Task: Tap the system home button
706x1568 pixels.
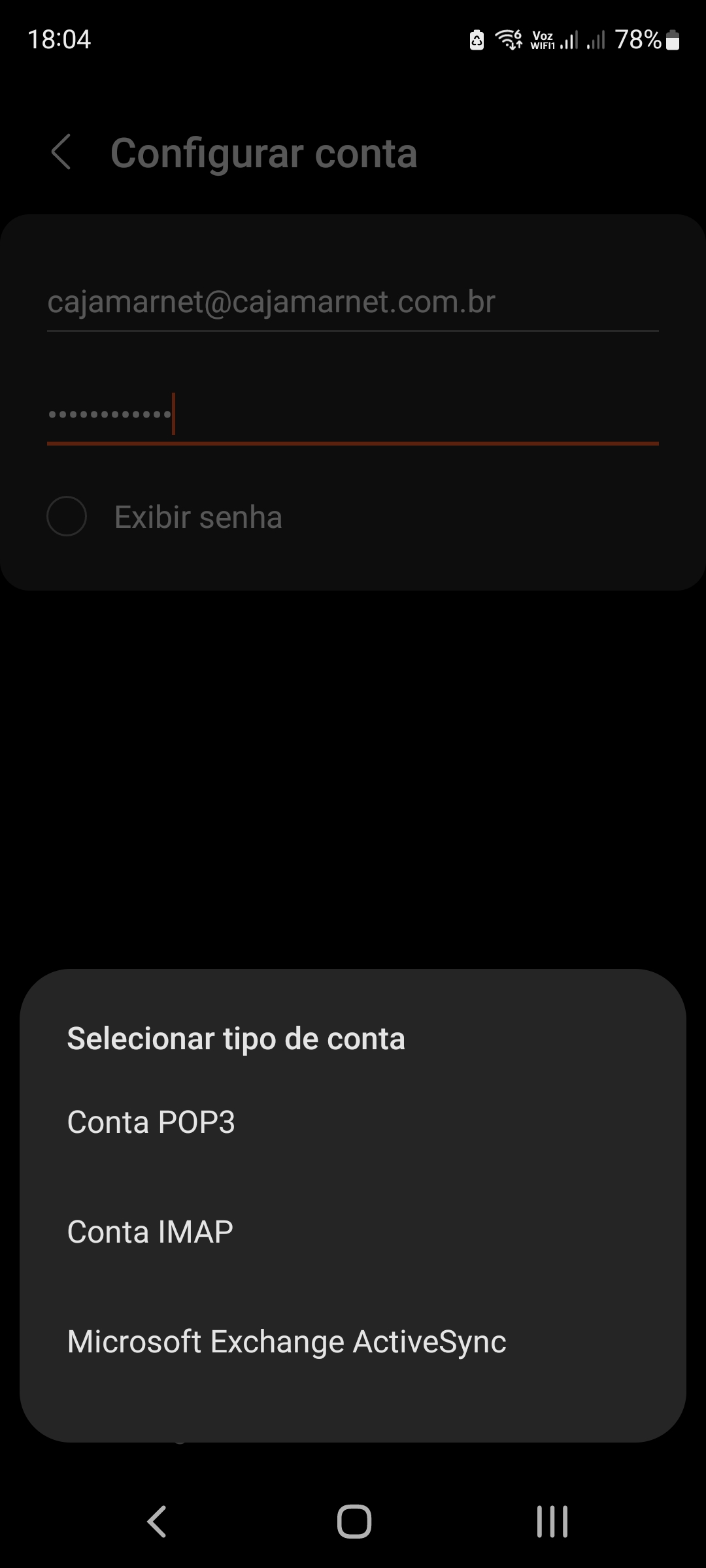Action: pyautogui.click(x=354, y=1522)
